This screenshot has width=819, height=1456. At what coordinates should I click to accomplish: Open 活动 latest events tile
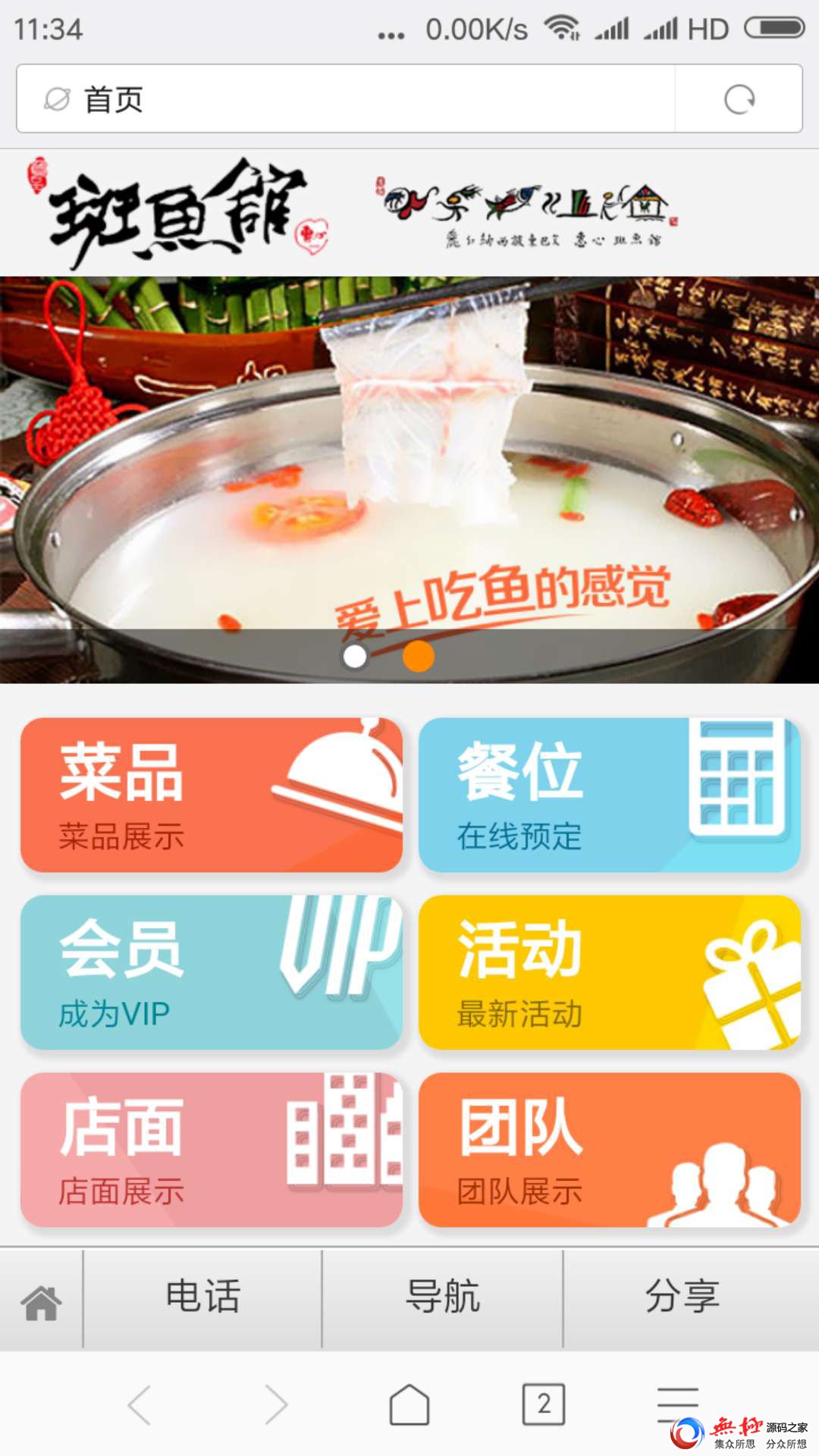tap(609, 972)
